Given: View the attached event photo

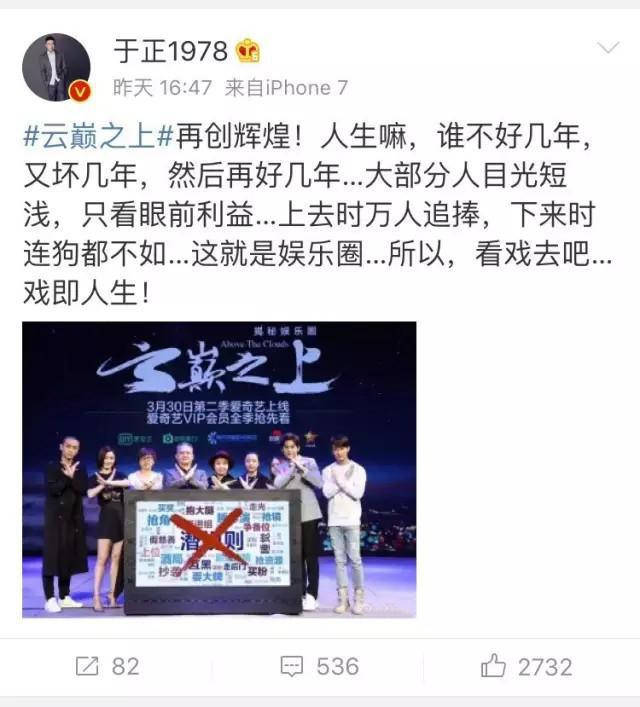Looking at the screenshot, I should [219, 469].
